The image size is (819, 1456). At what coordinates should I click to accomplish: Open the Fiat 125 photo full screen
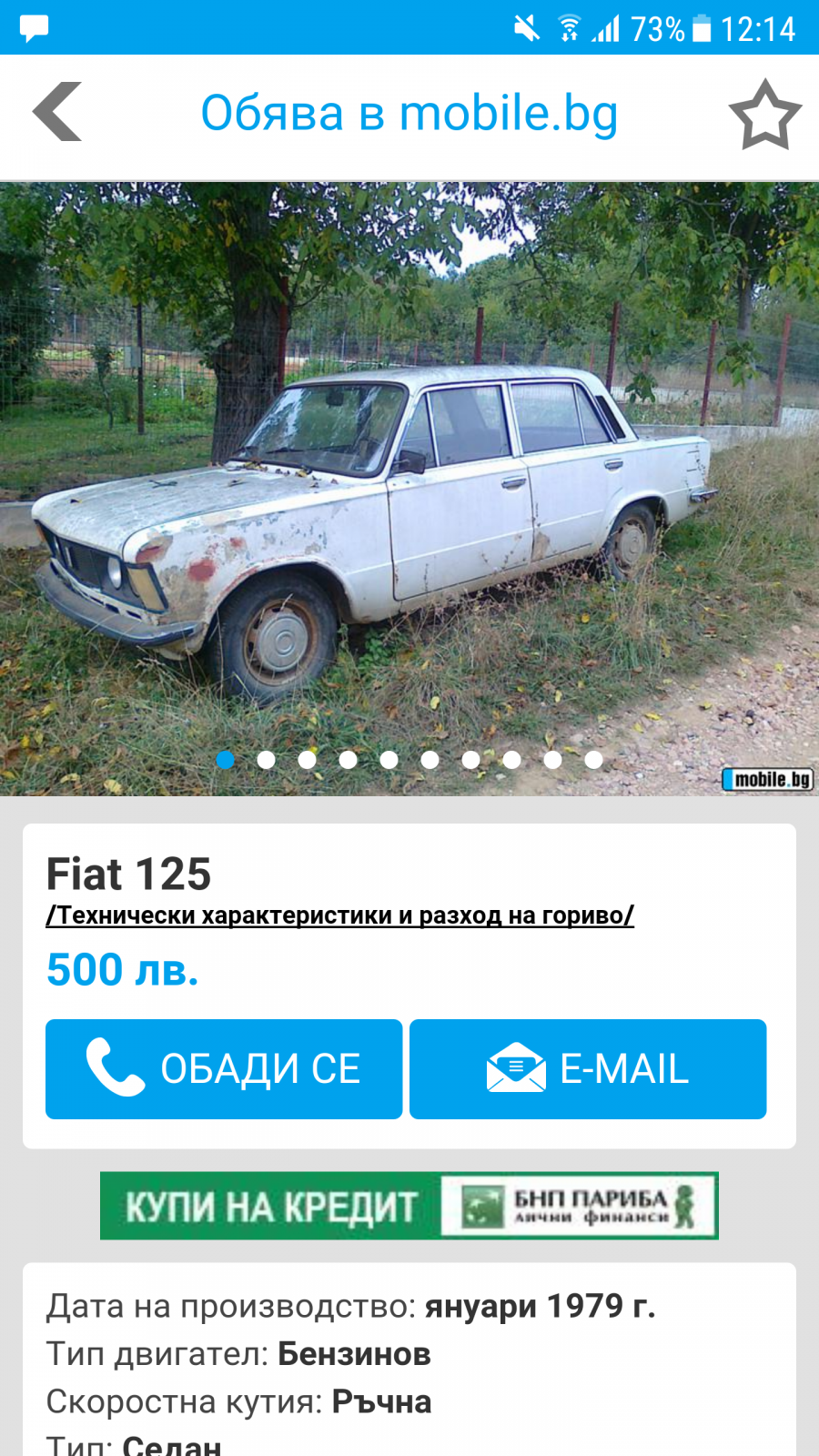[409, 490]
